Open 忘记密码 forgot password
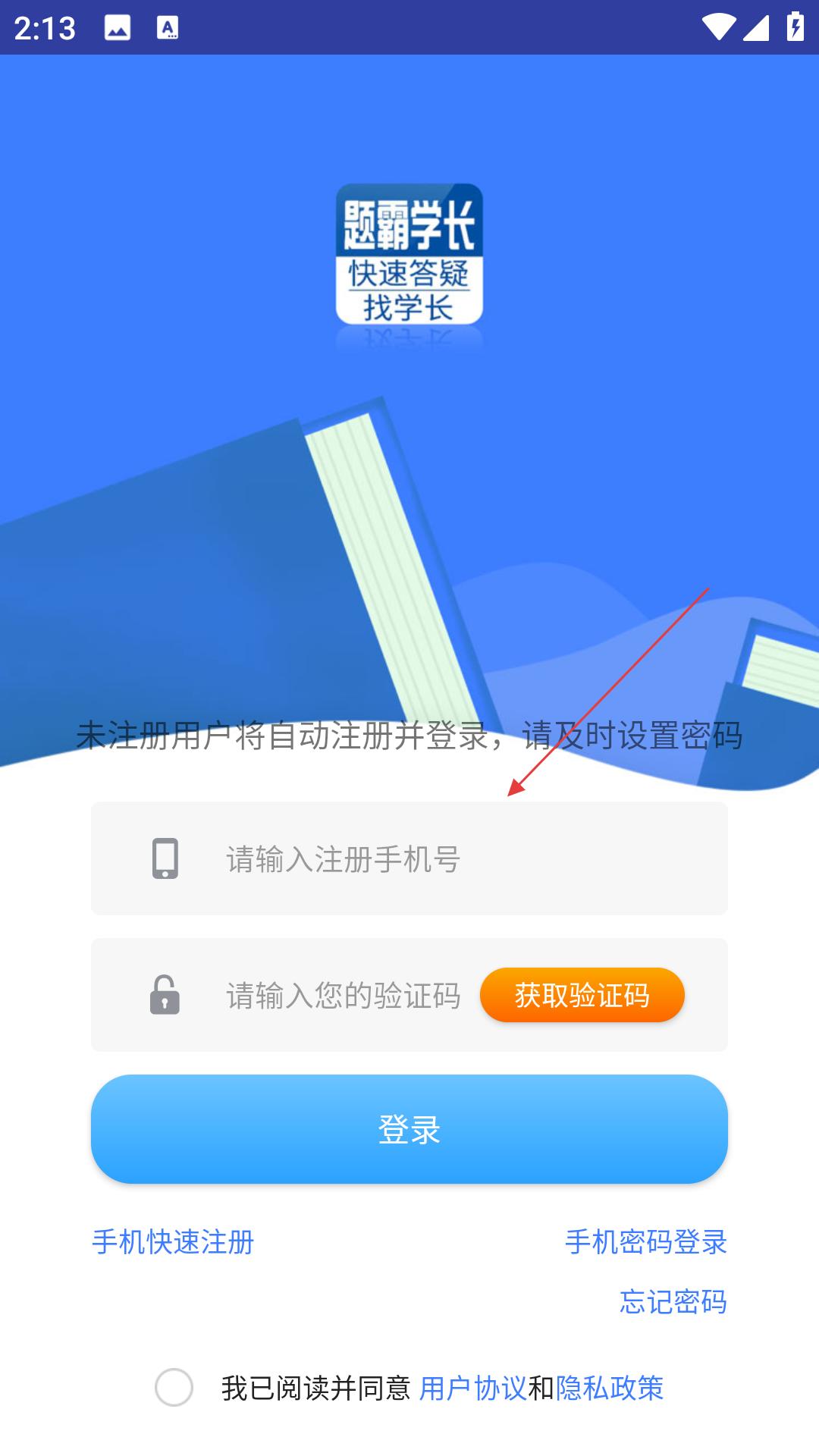This screenshot has height=1456, width=819. click(673, 1302)
